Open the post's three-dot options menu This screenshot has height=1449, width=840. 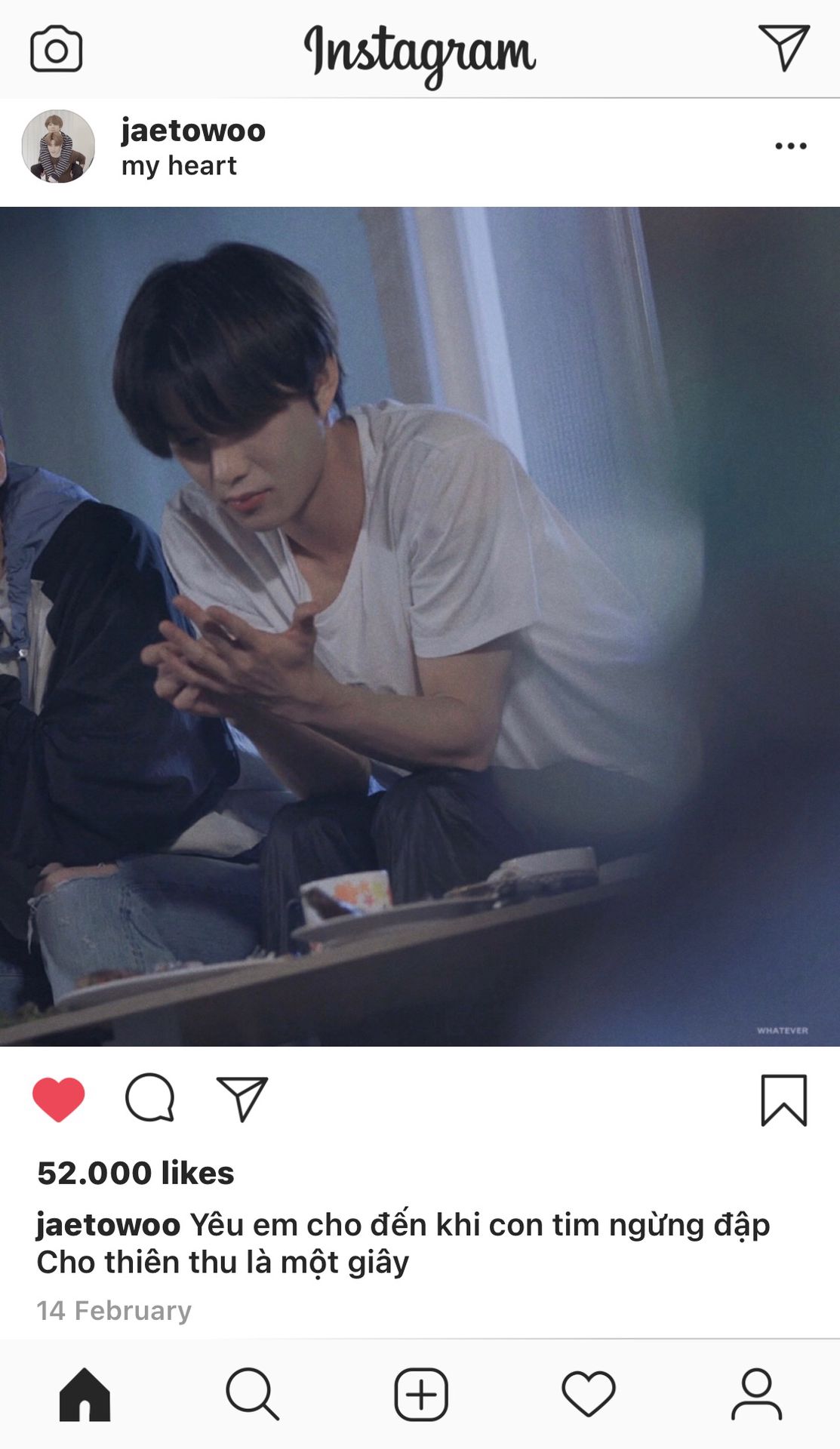pos(790,146)
